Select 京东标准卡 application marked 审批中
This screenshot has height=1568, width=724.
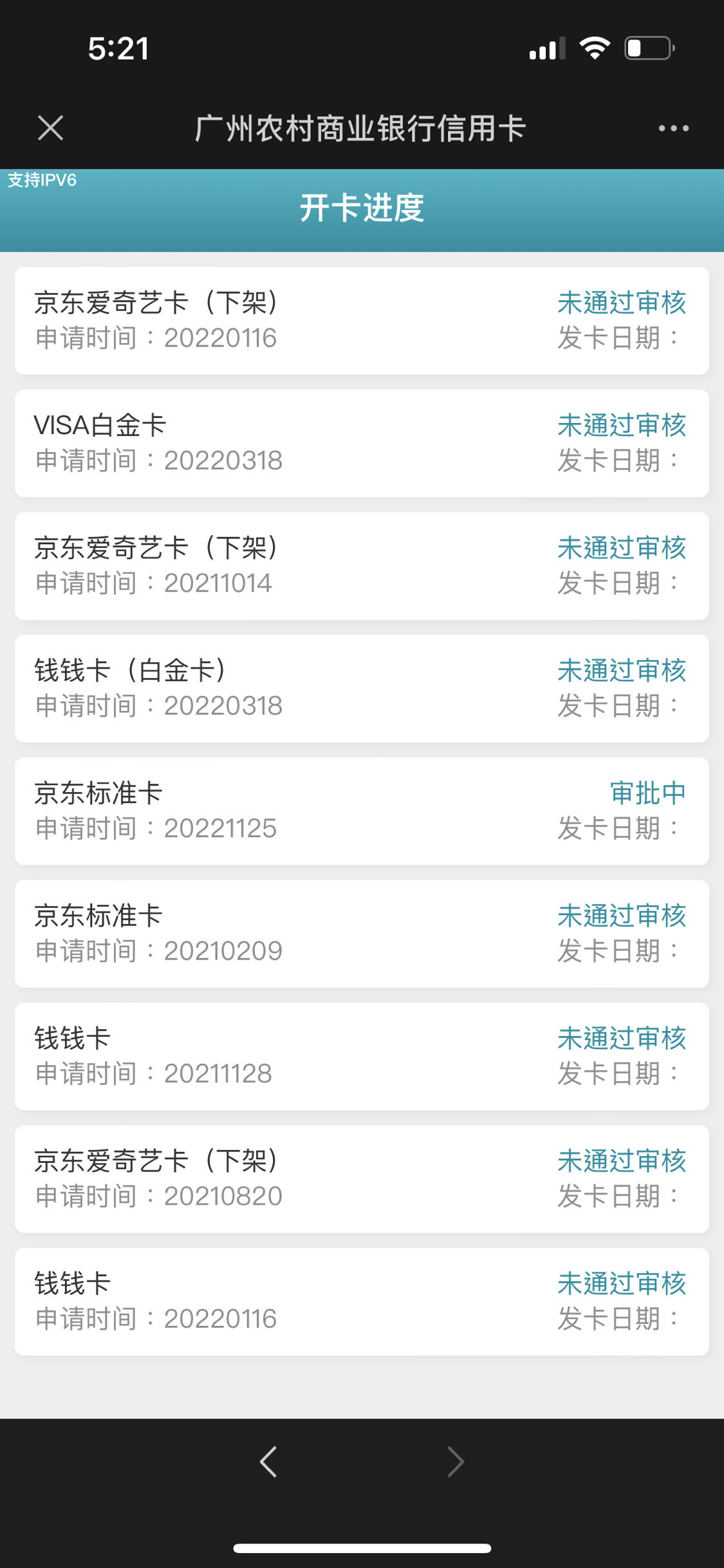pos(362,811)
